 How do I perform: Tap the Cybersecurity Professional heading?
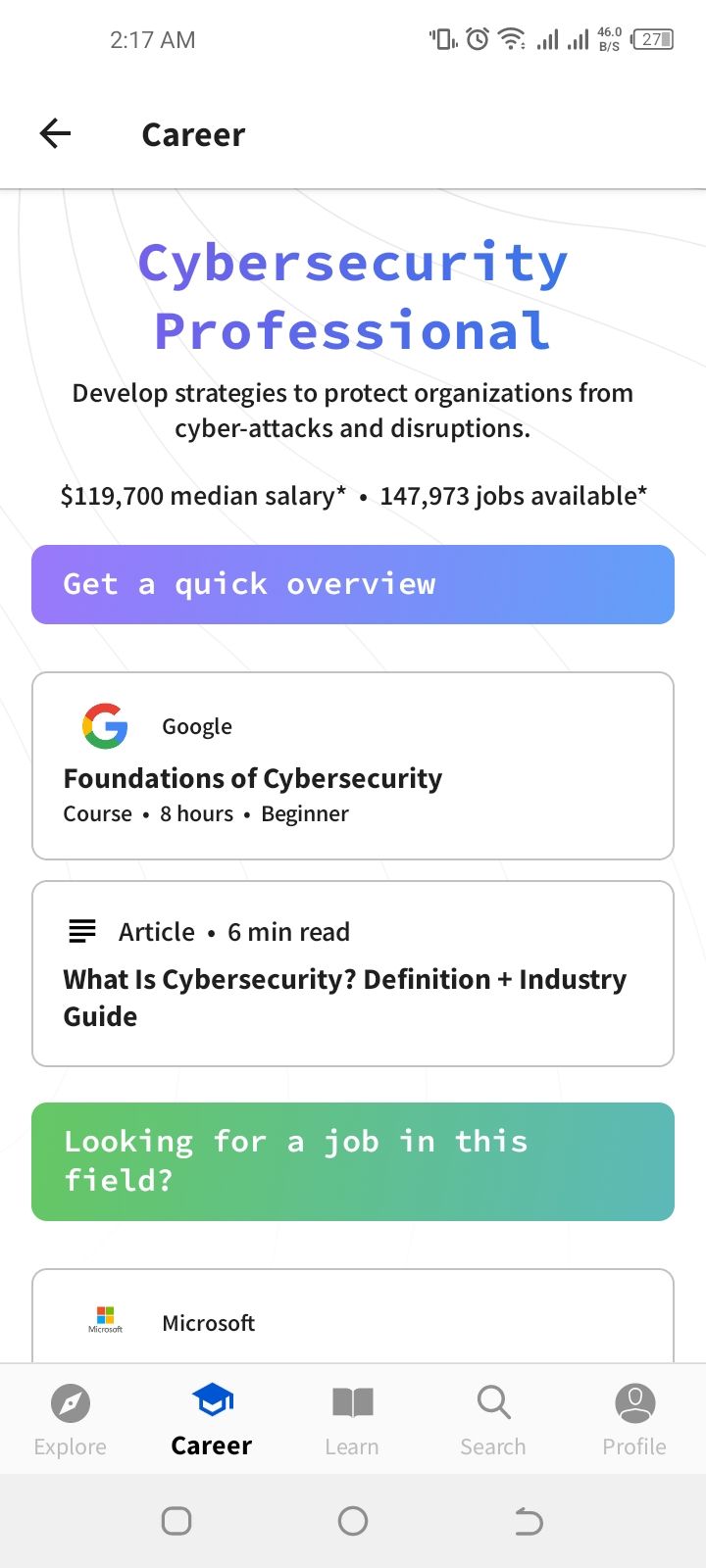353,294
